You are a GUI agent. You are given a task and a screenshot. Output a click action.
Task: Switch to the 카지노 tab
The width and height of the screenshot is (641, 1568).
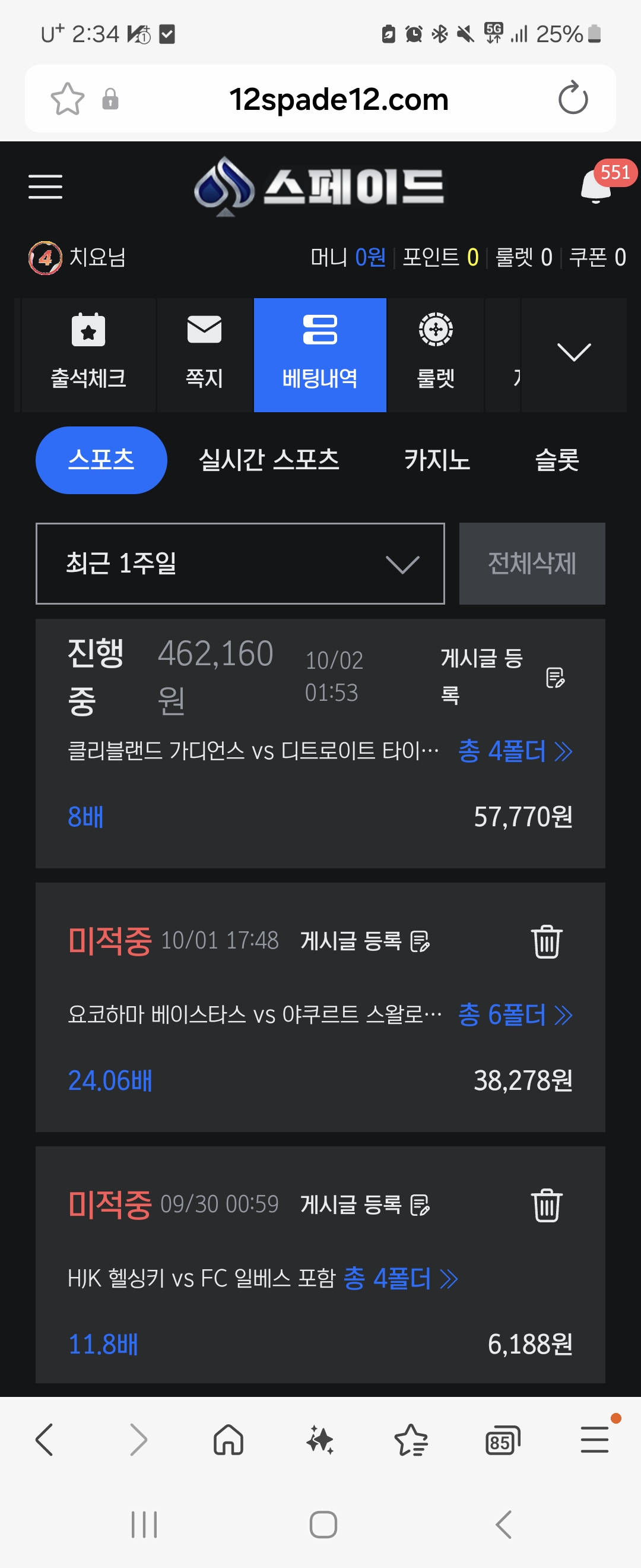click(x=437, y=460)
